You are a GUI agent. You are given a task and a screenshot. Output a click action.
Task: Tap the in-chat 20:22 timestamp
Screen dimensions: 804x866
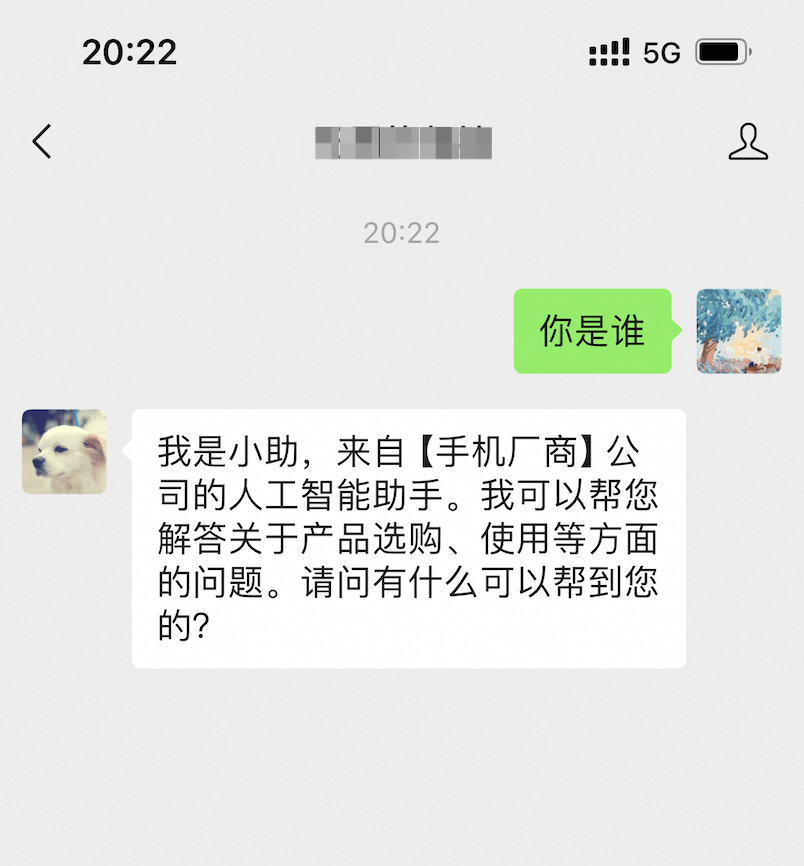pyautogui.click(x=401, y=232)
